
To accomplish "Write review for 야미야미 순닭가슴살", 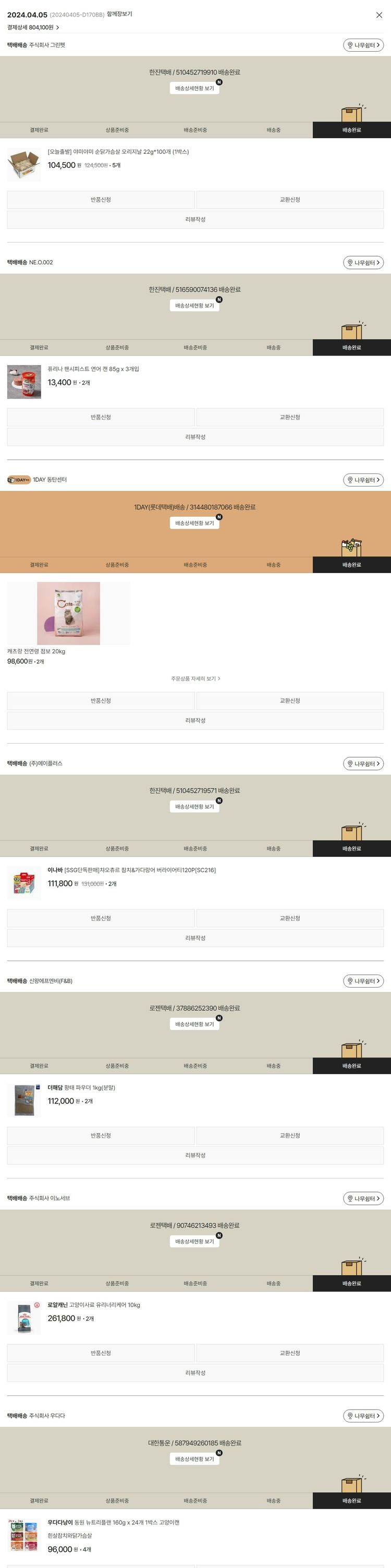I will point(195,219).
